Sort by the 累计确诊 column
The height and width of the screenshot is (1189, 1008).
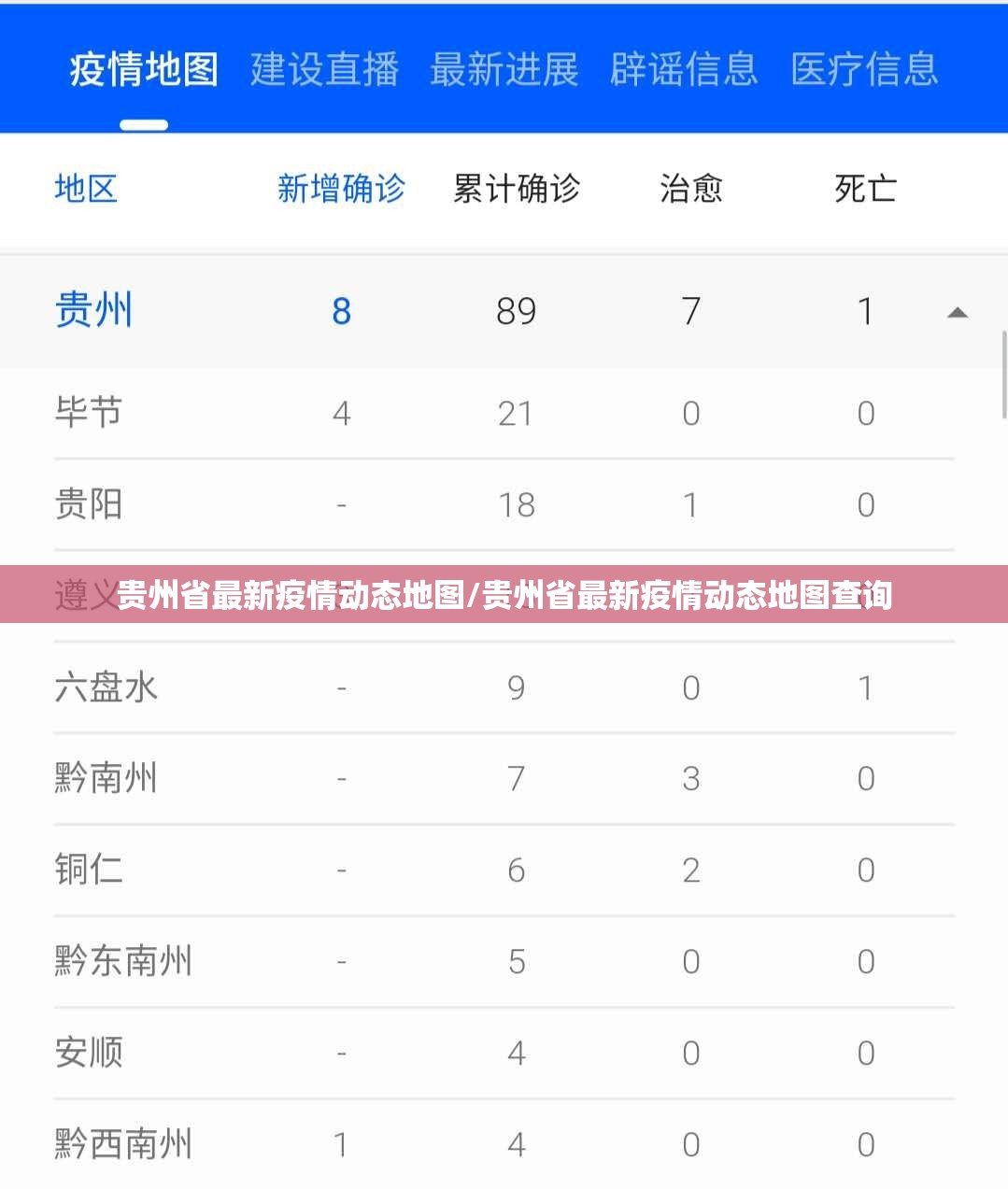pyautogui.click(x=517, y=189)
